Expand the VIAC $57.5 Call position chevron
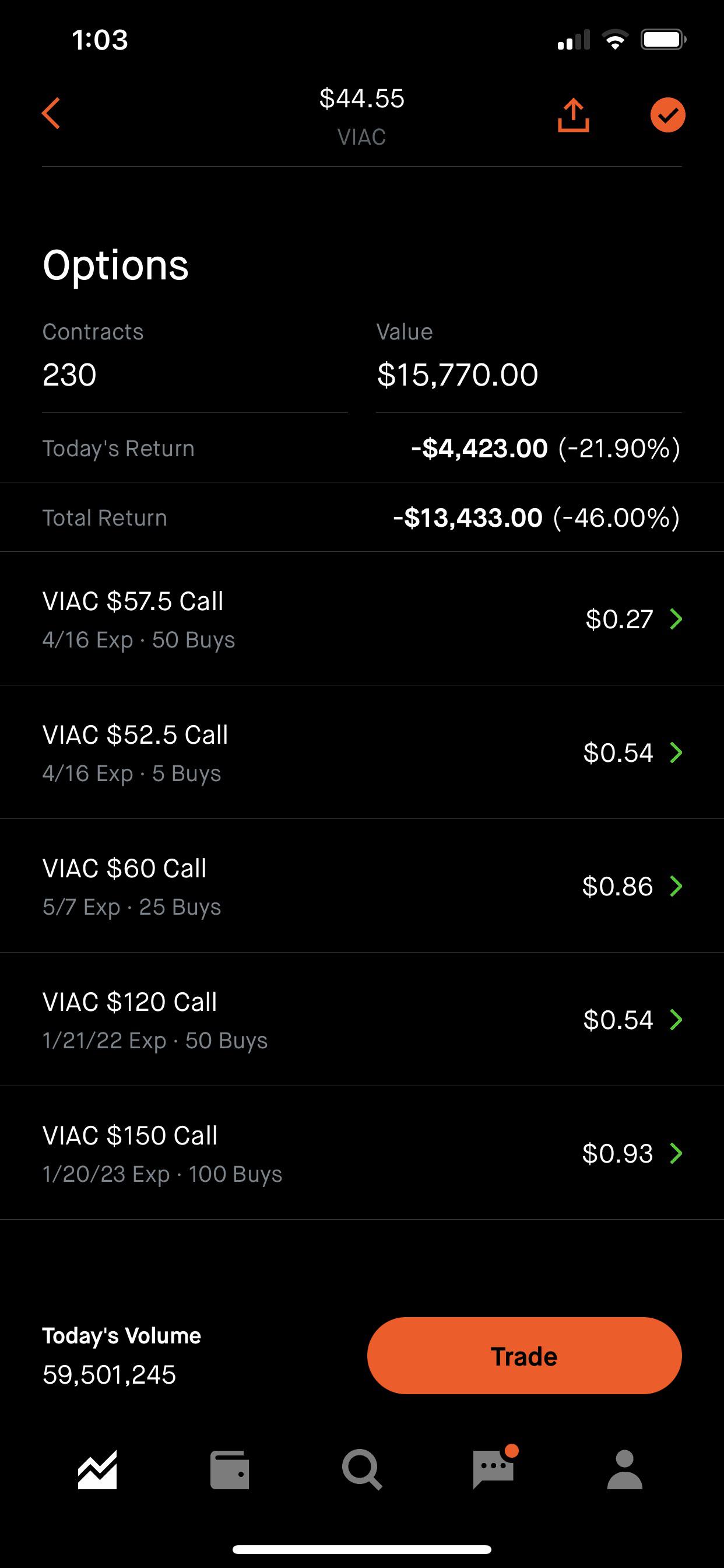 677,619
